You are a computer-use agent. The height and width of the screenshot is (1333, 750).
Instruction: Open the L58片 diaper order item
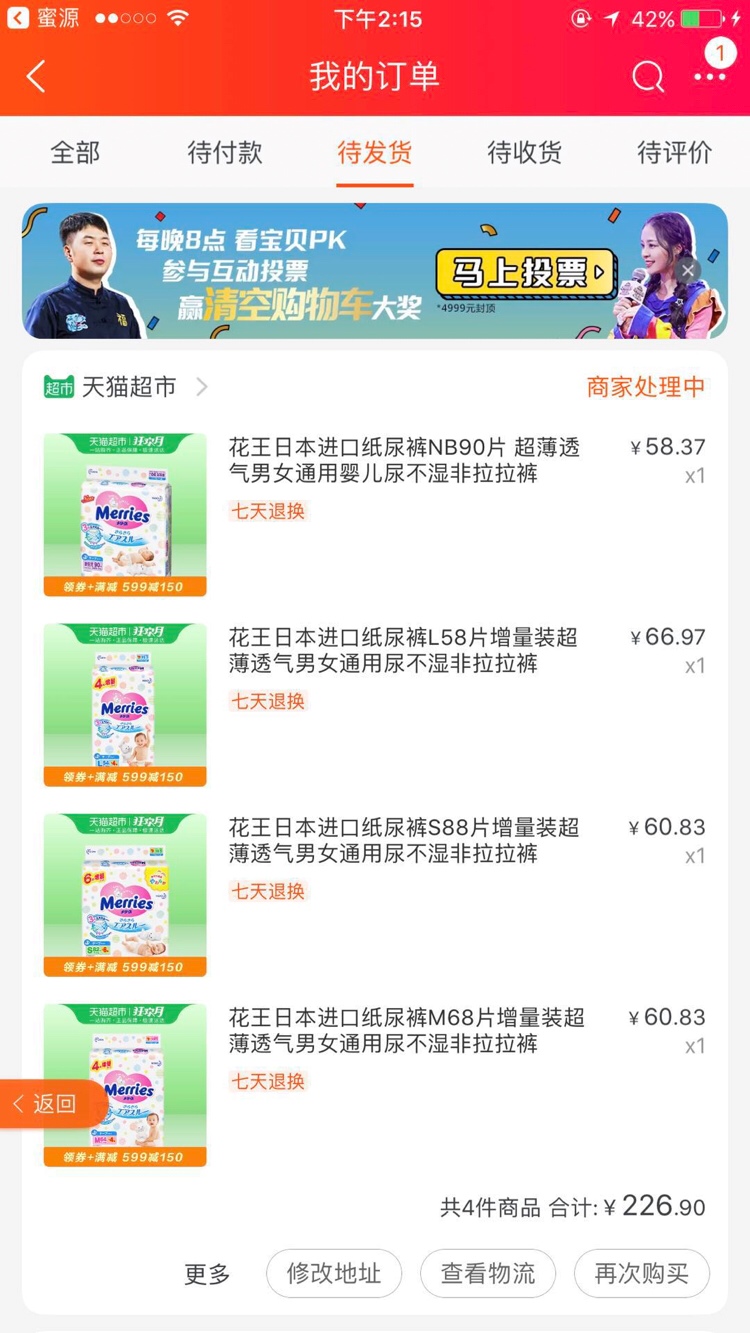(x=404, y=650)
